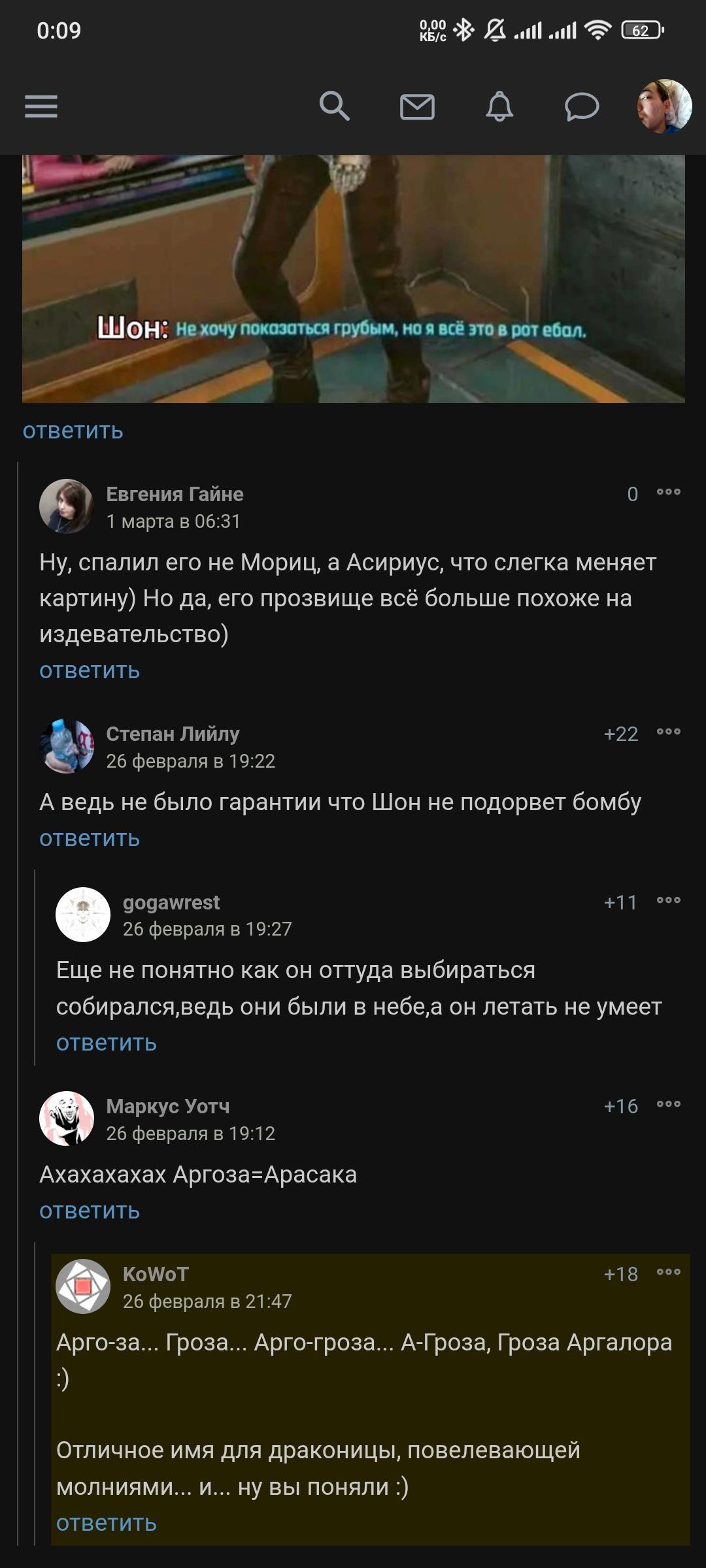Open the three-dot menu on Степан Лийлу's comment
Image resolution: width=706 pixels, height=1568 pixels.
click(668, 732)
